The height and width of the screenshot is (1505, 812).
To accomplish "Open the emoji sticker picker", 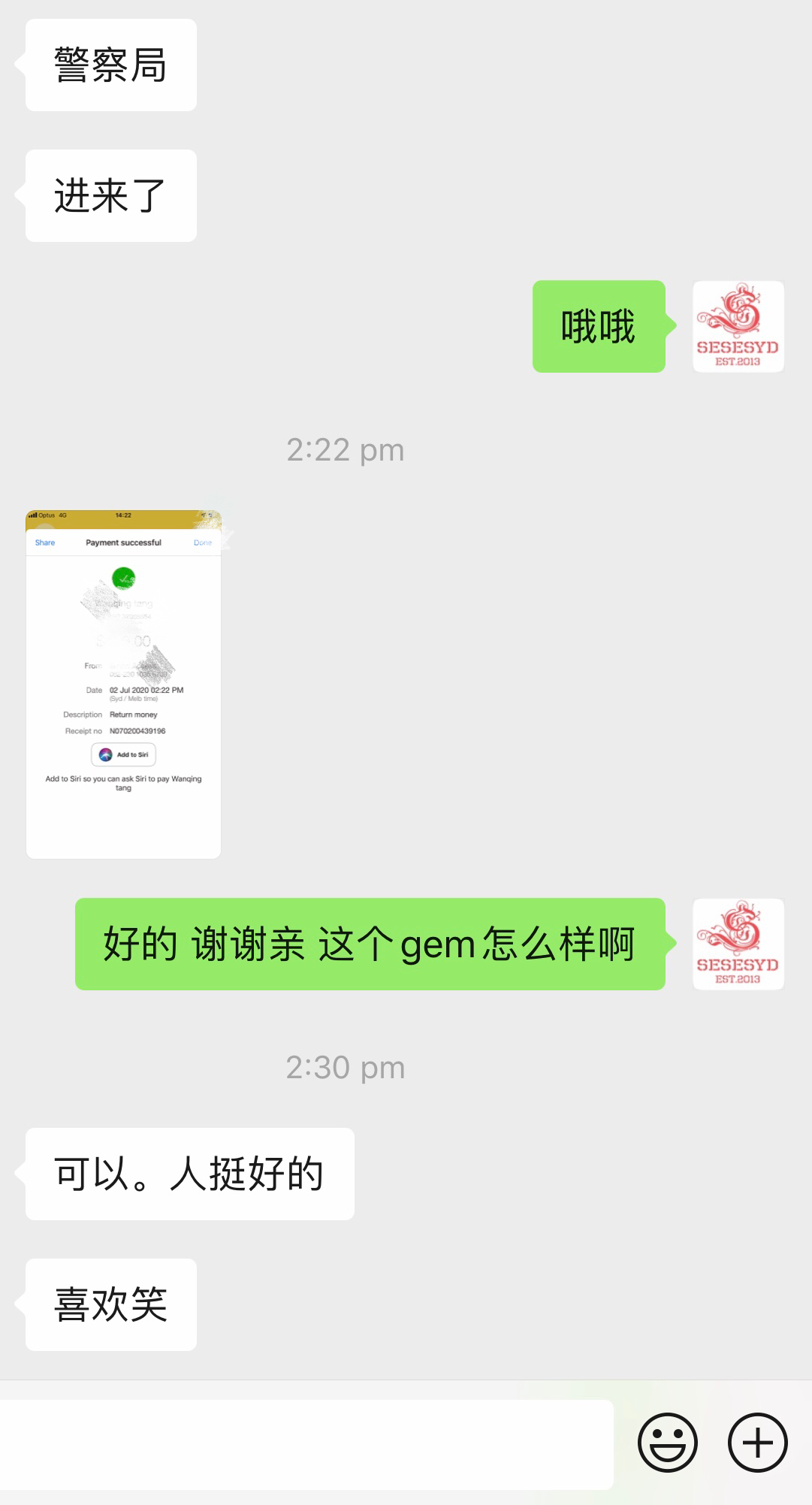I will [667, 1443].
